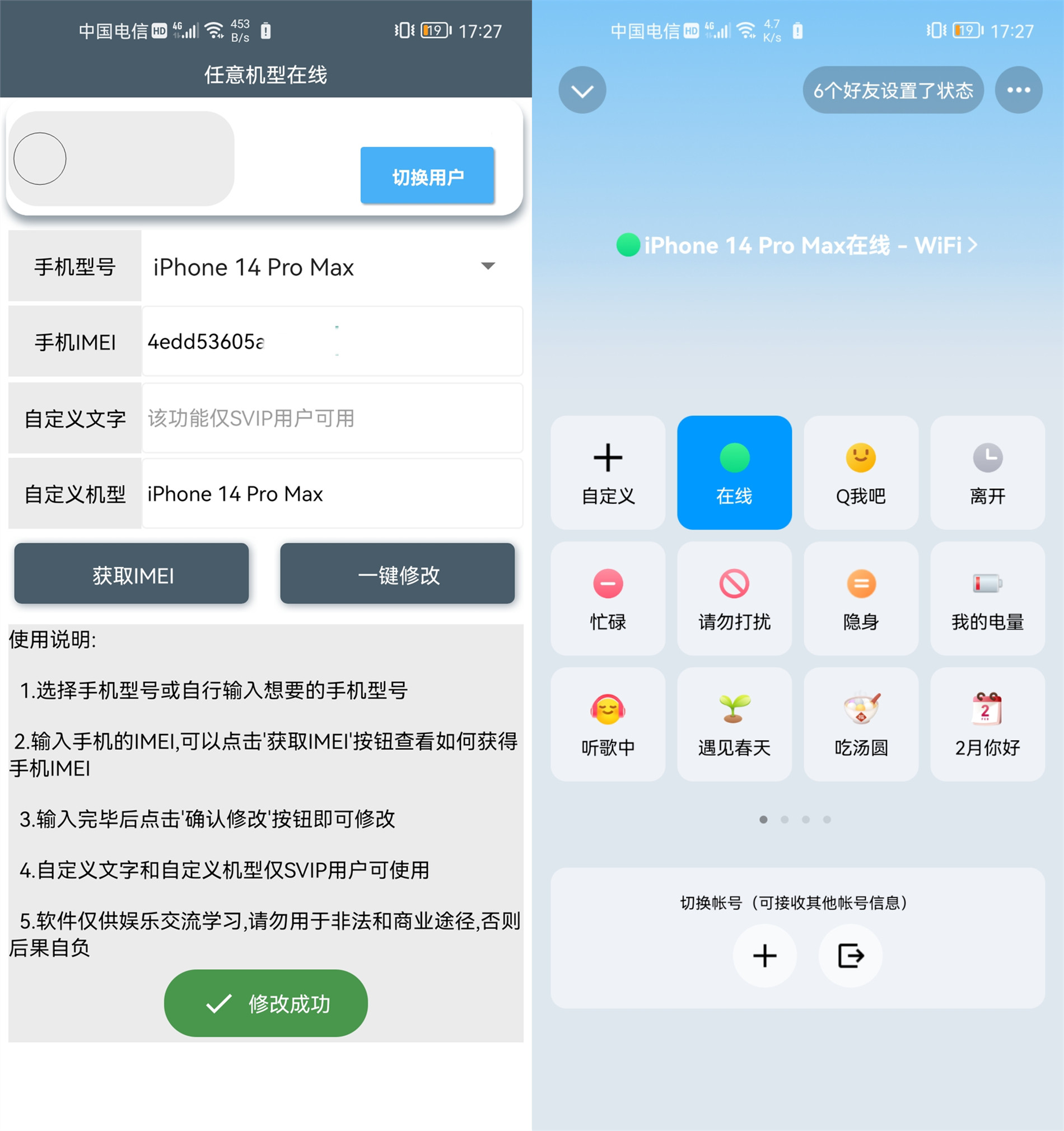
Task: Set status to 忙碌
Action: pos(608,599)
